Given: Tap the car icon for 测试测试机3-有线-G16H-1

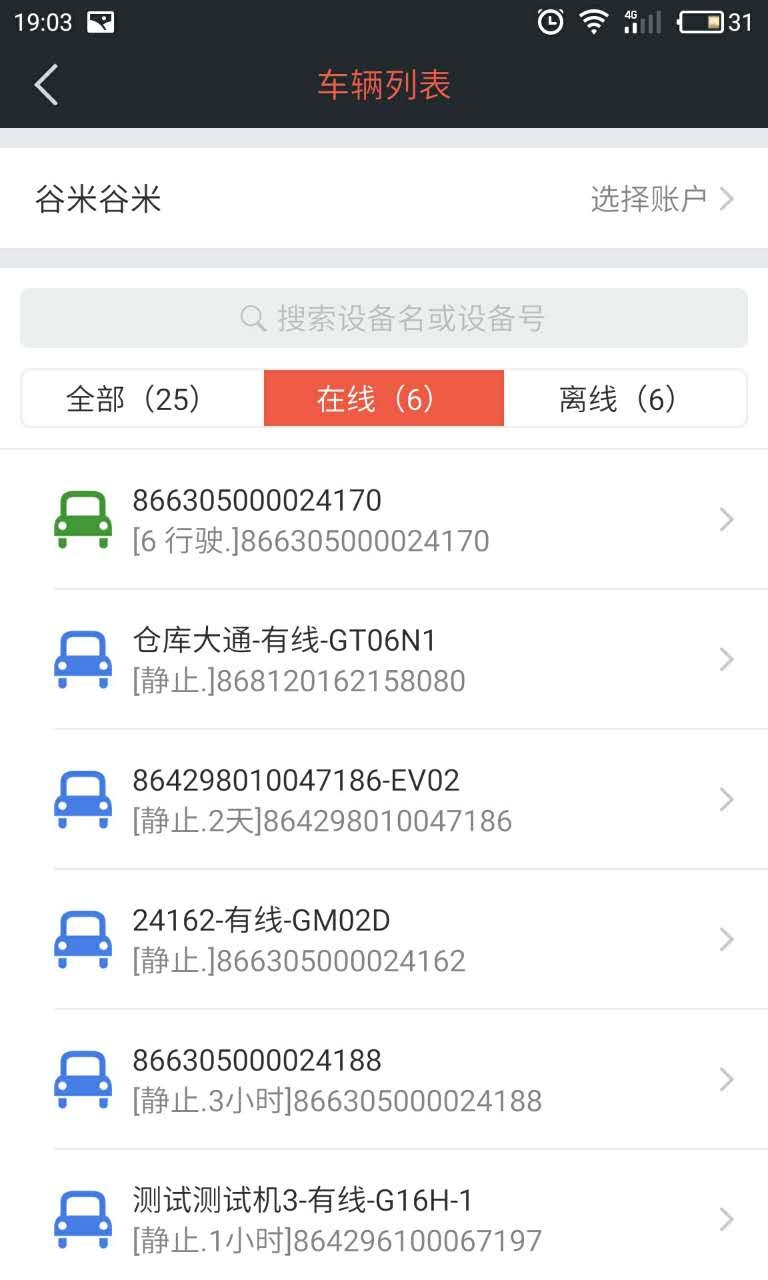Looking at the screenshot, I should (x=84, y=1218).
